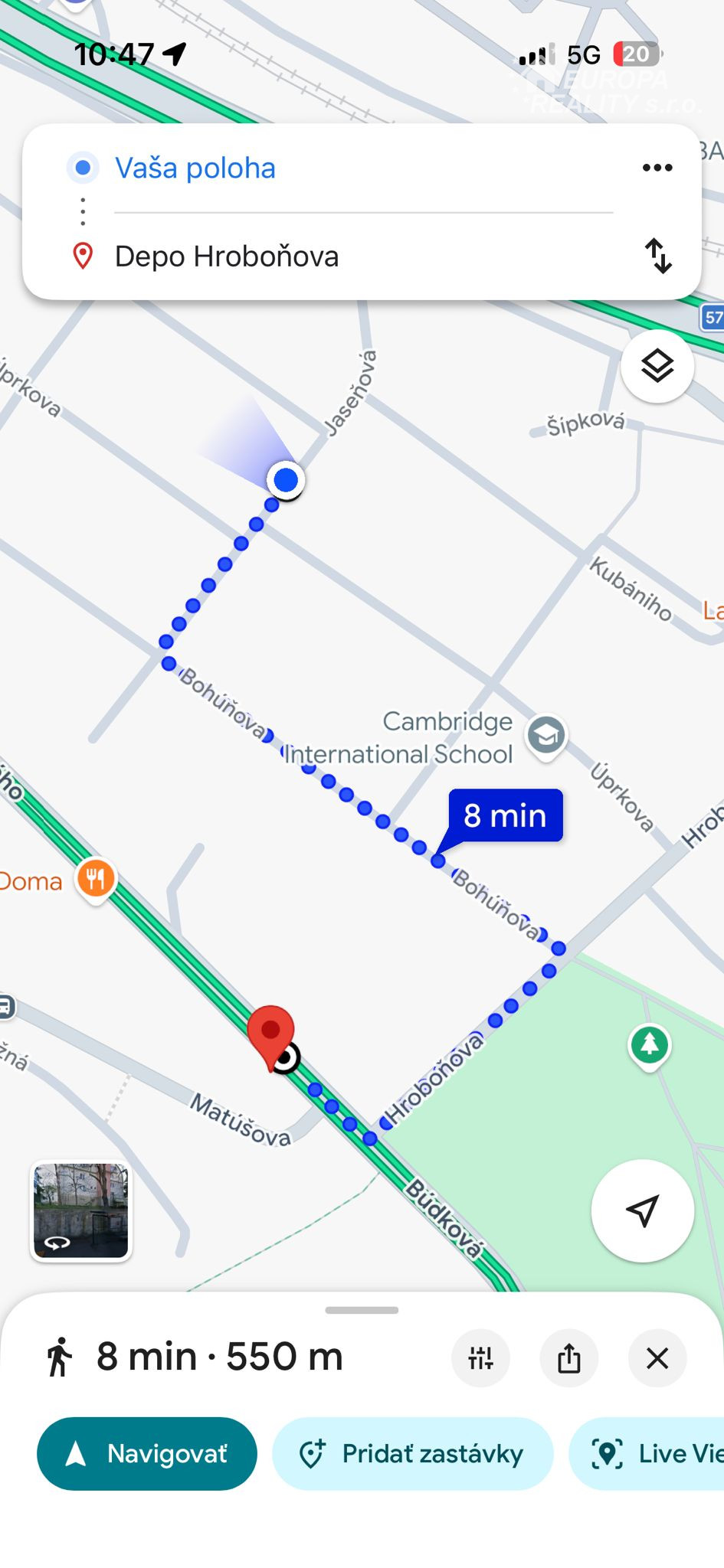This screenshot has height=1568, width=724.
Task: Tap the Doma restaurant marker
Action: 96,879
